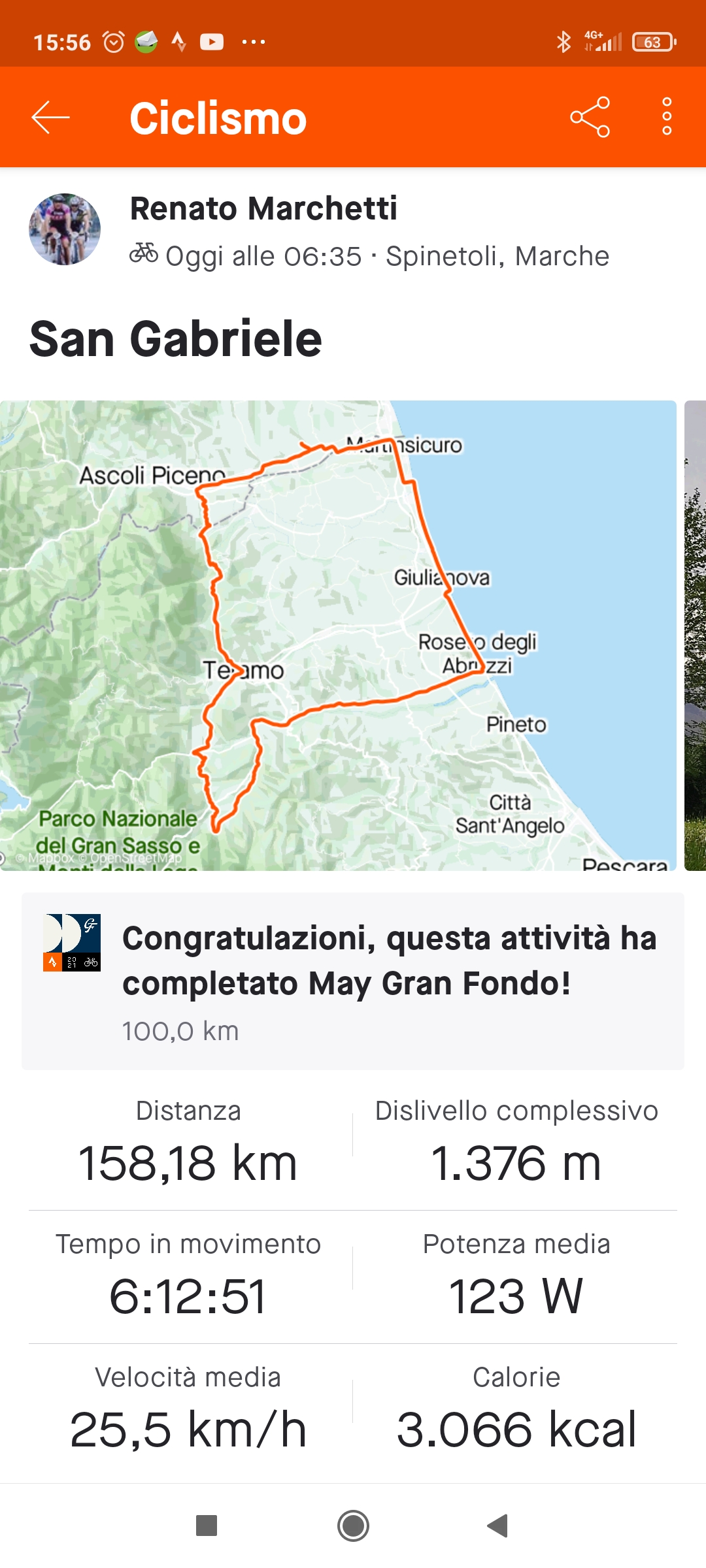Open the May Gran Fondo challenge card
This screenshot has height=1568, width=706.
(x=353, y=981)
